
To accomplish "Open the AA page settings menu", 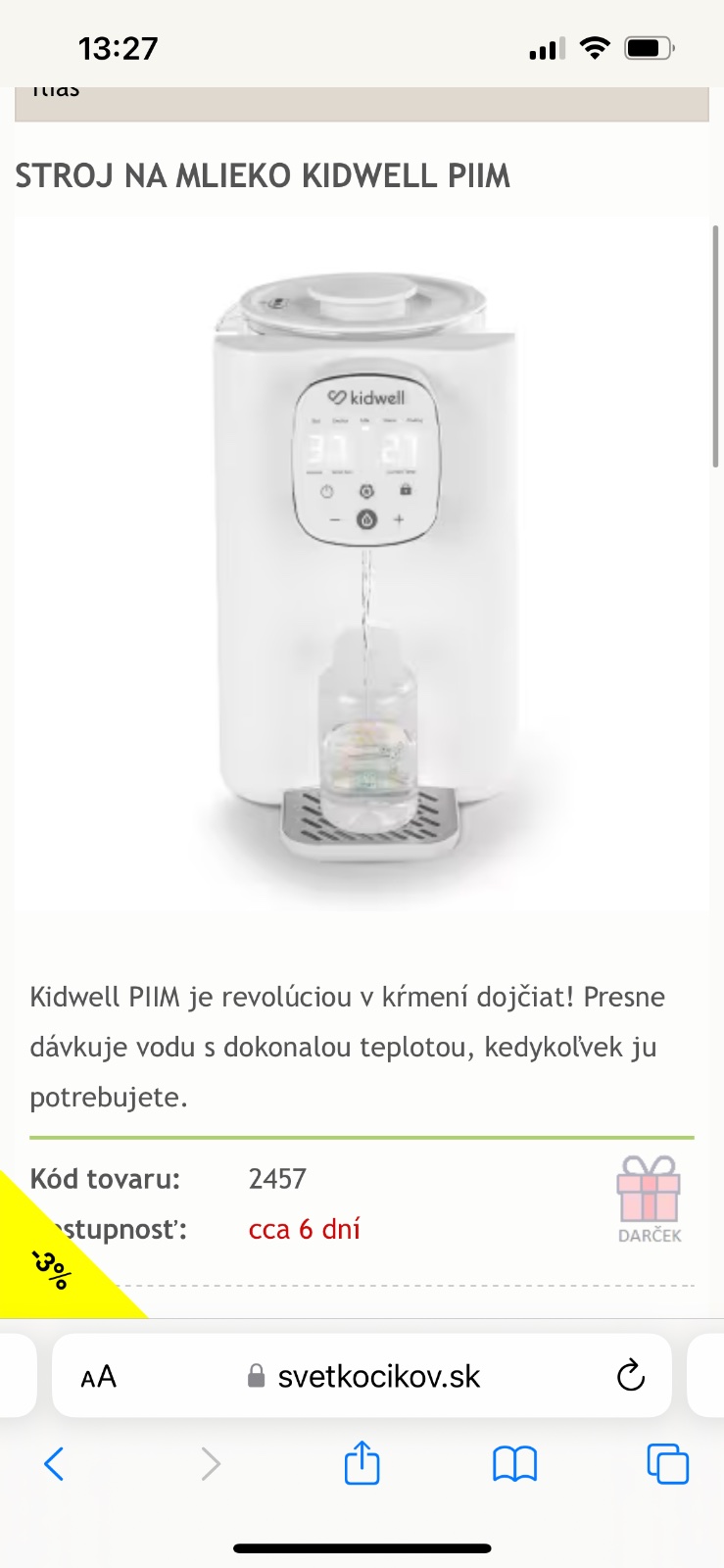I will click(x=98, y=1377).
